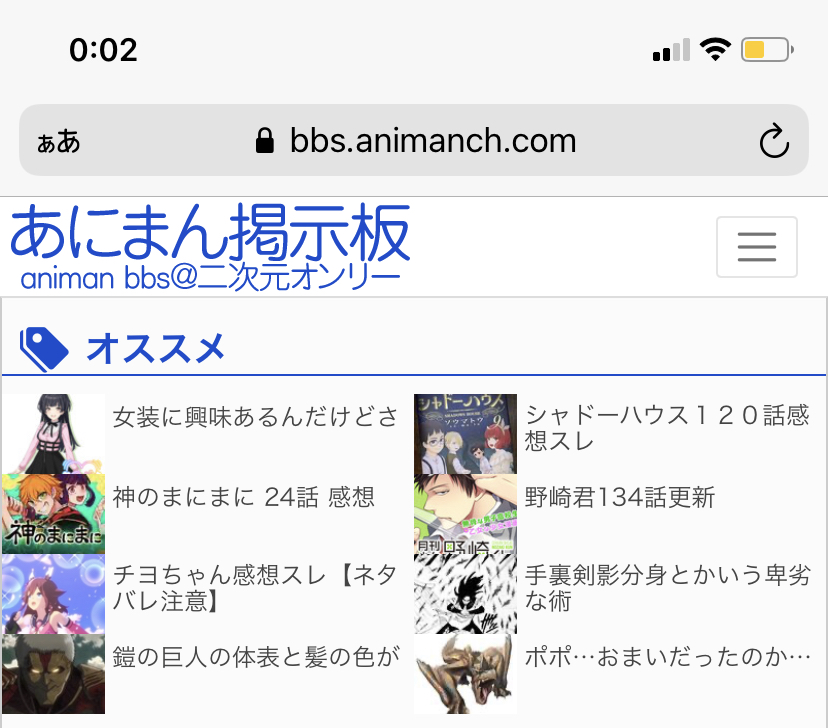Open the hamburger navigation menu
Viewport: 828px width, 728px height.
(x=757, y=246)
